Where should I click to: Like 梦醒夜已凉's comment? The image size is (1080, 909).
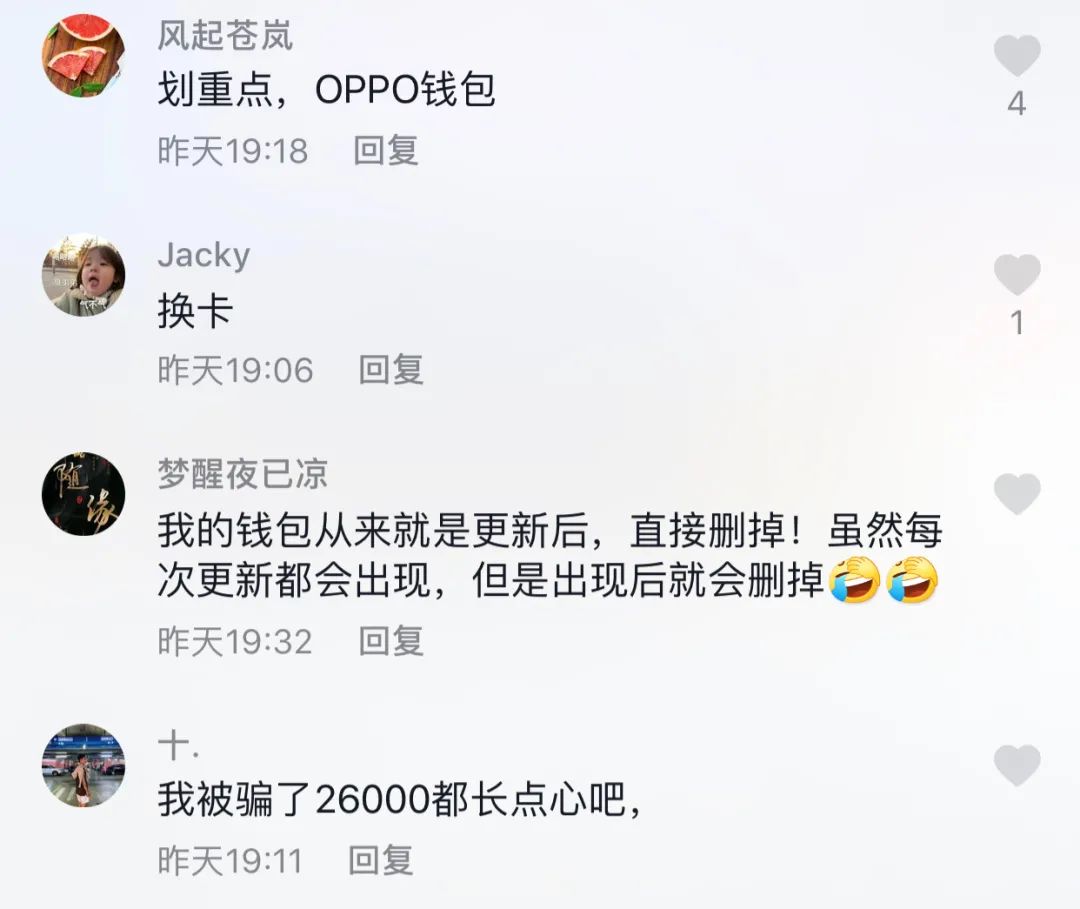[x=1017, y=495]
